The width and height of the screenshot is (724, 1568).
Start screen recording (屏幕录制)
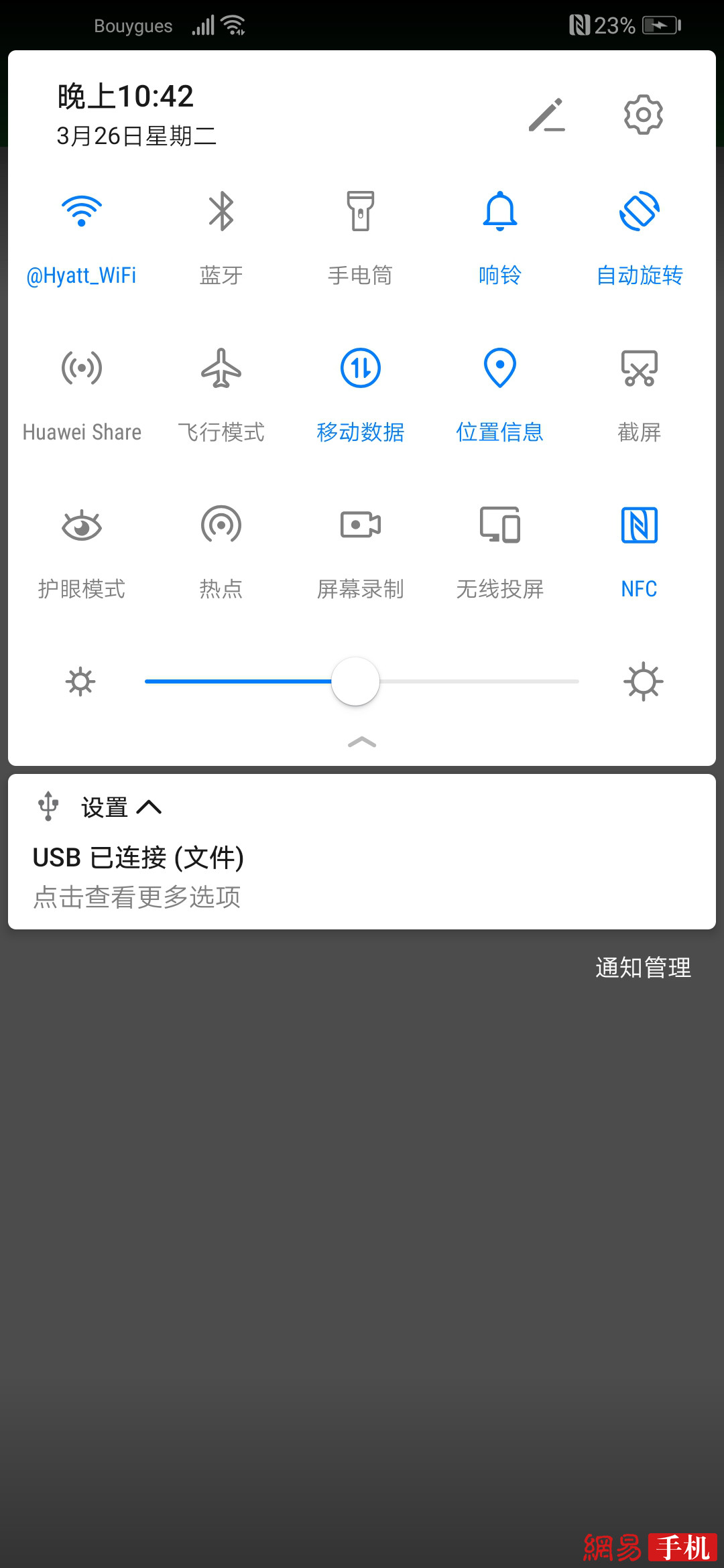tap(360, 525)
